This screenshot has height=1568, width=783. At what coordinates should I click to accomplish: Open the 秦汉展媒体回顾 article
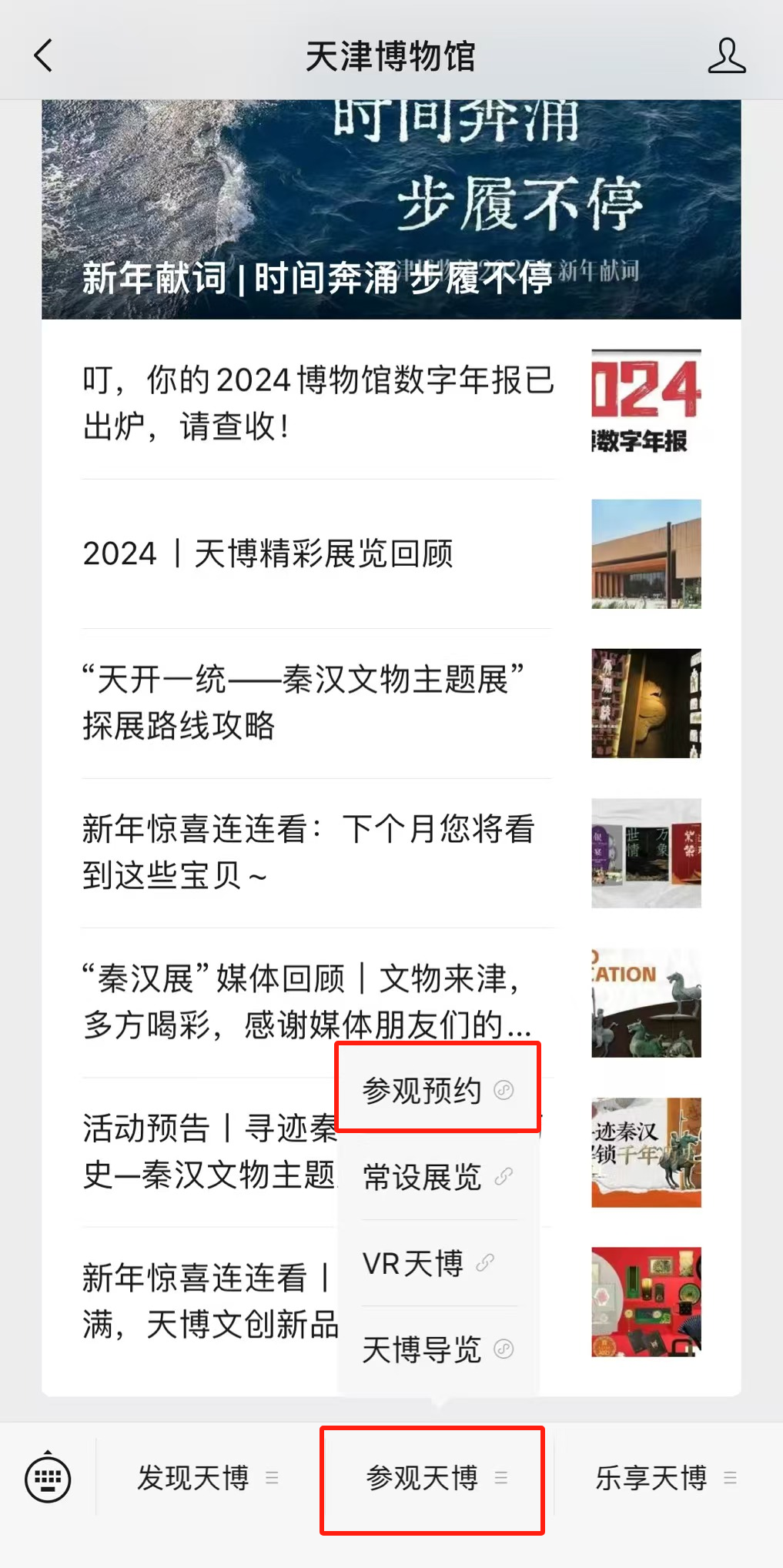tap(317, 1001)
